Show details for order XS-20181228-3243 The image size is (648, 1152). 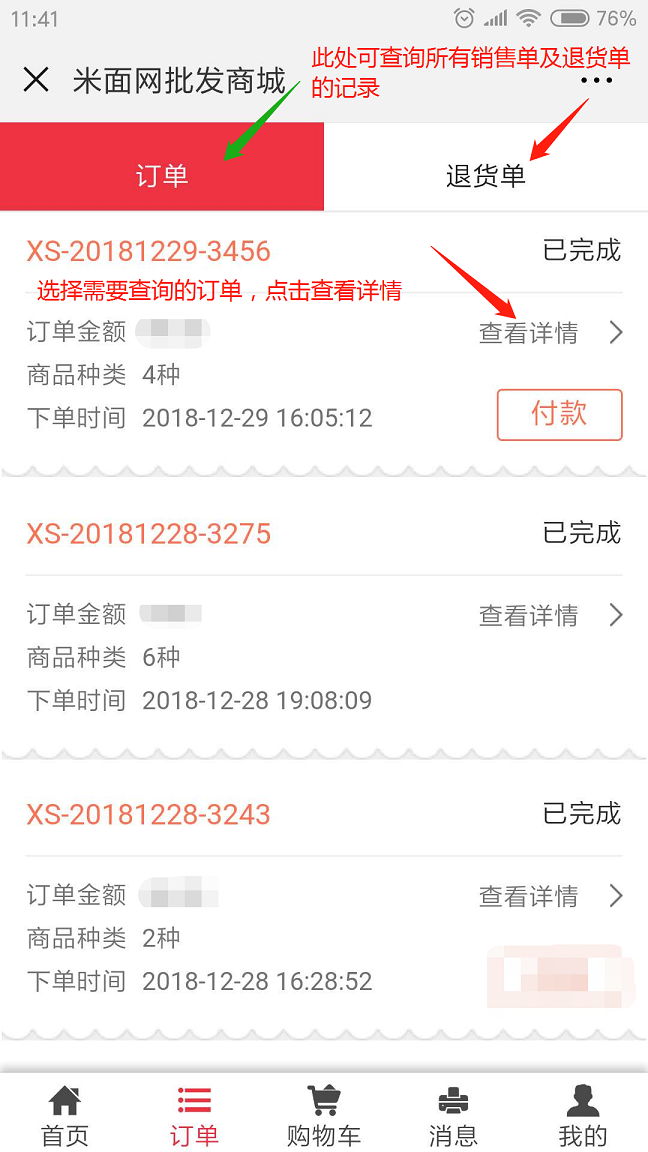[x=550, y=896]
